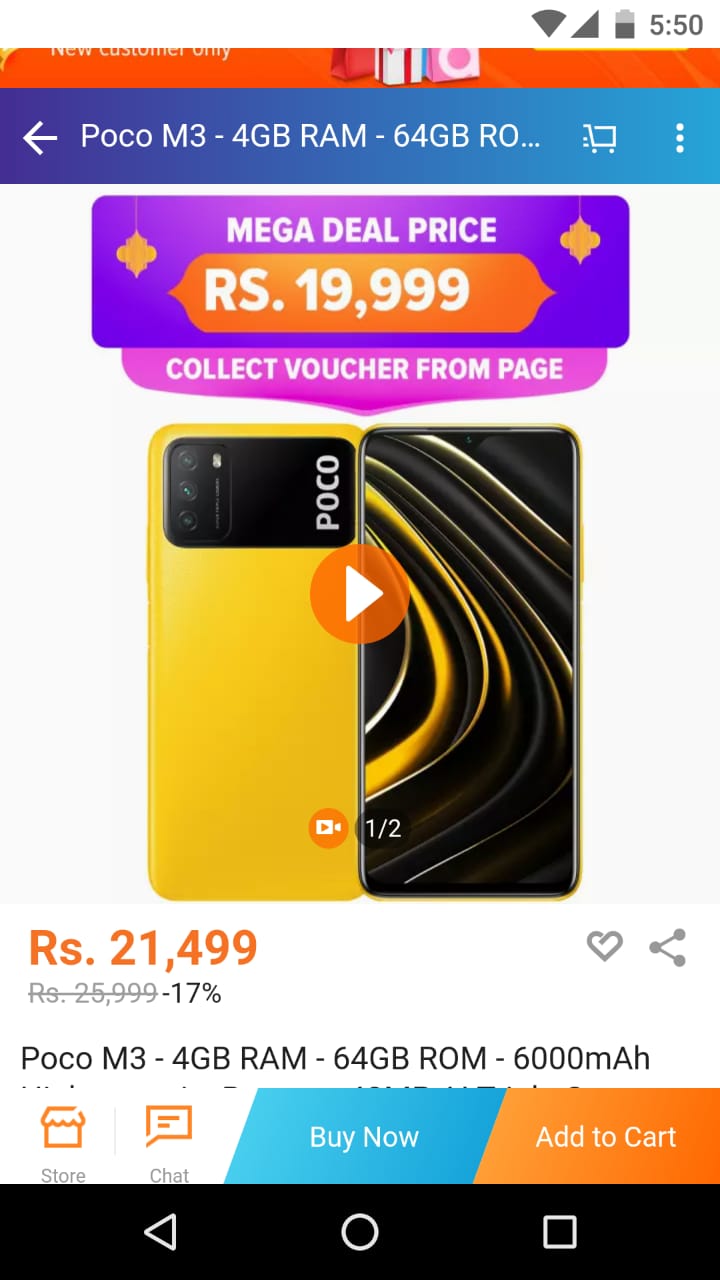Go to the system home screen
720x1280 pixels.
point(360,1232)
